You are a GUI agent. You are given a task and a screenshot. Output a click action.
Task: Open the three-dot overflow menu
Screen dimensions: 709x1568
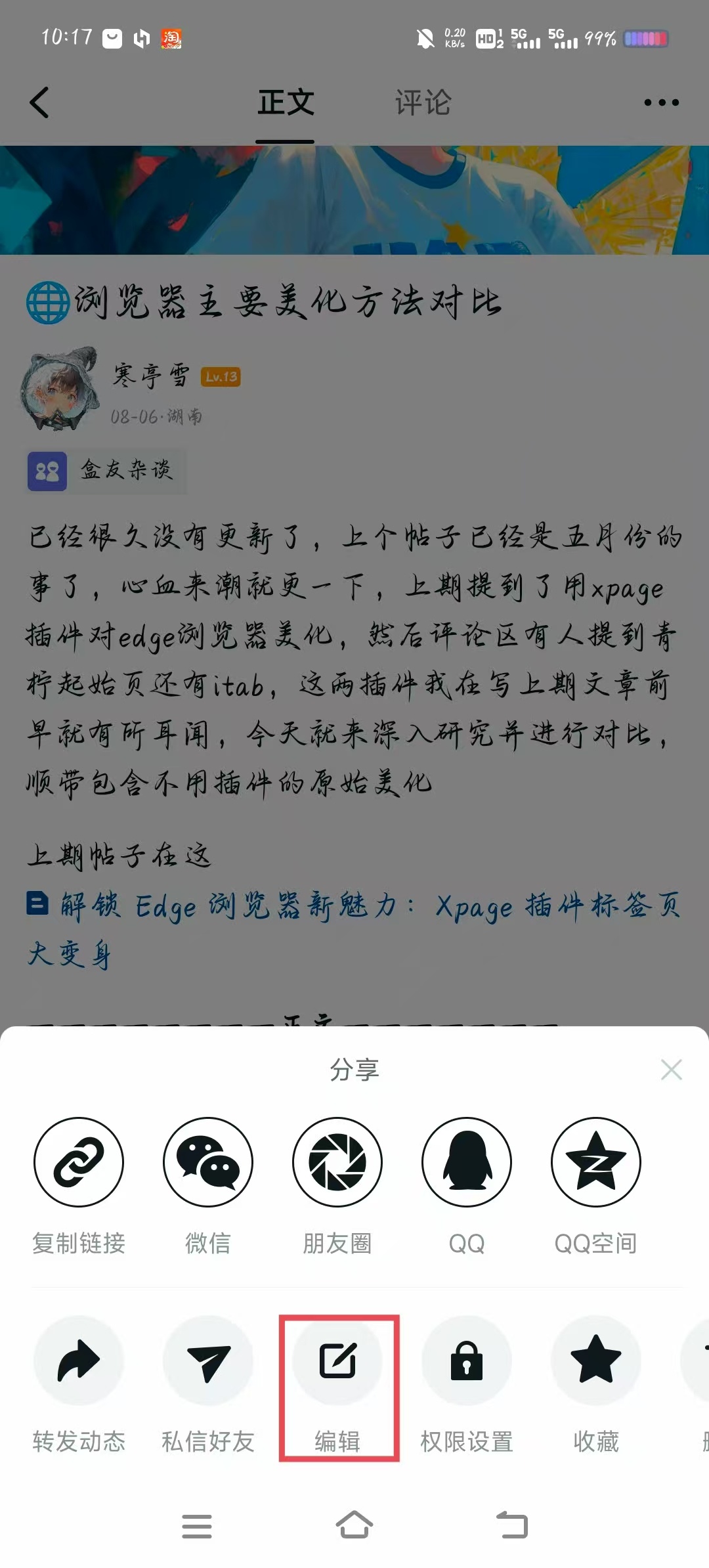point(661,102)
